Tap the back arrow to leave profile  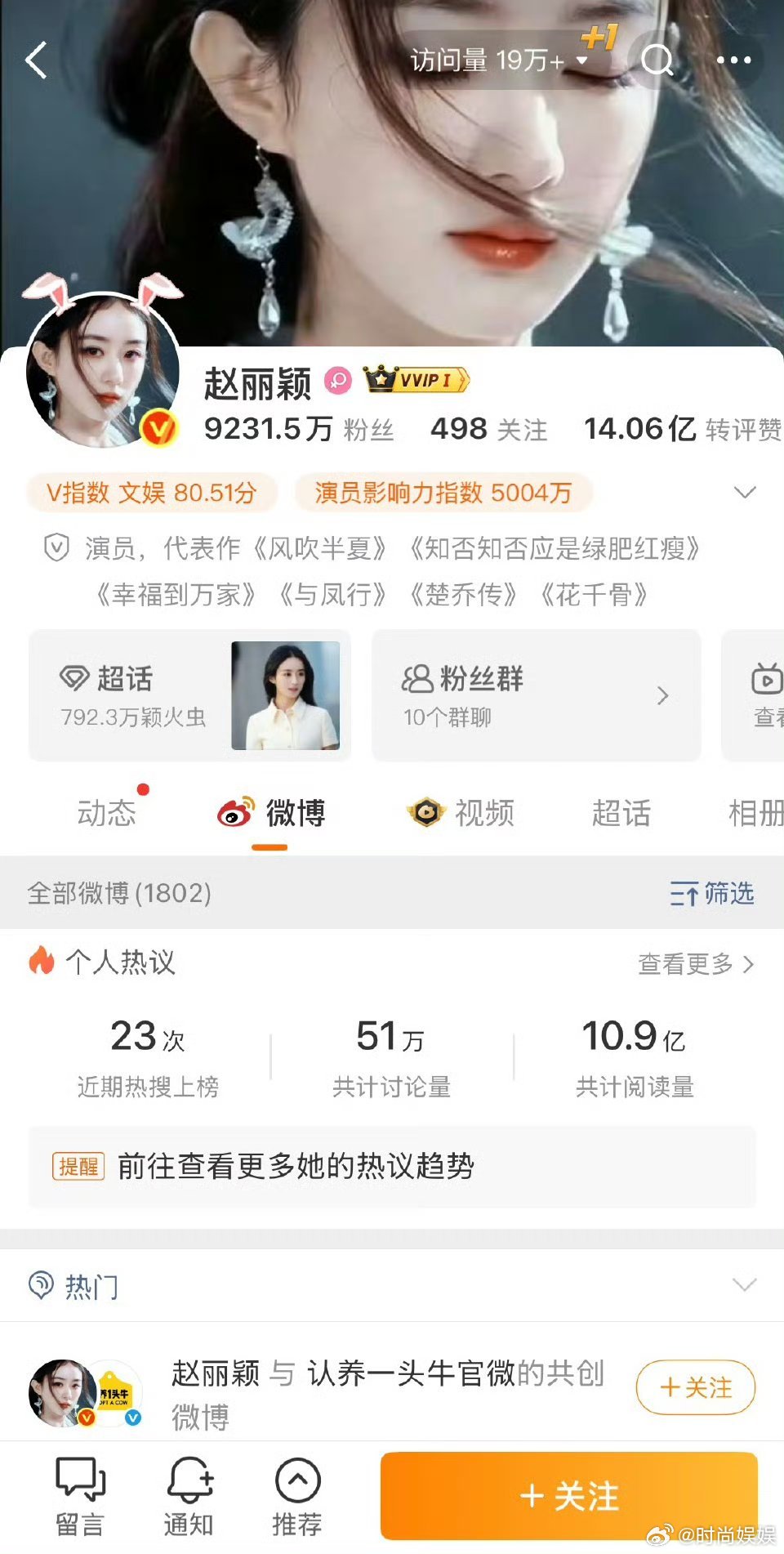[x=37, y=60]
